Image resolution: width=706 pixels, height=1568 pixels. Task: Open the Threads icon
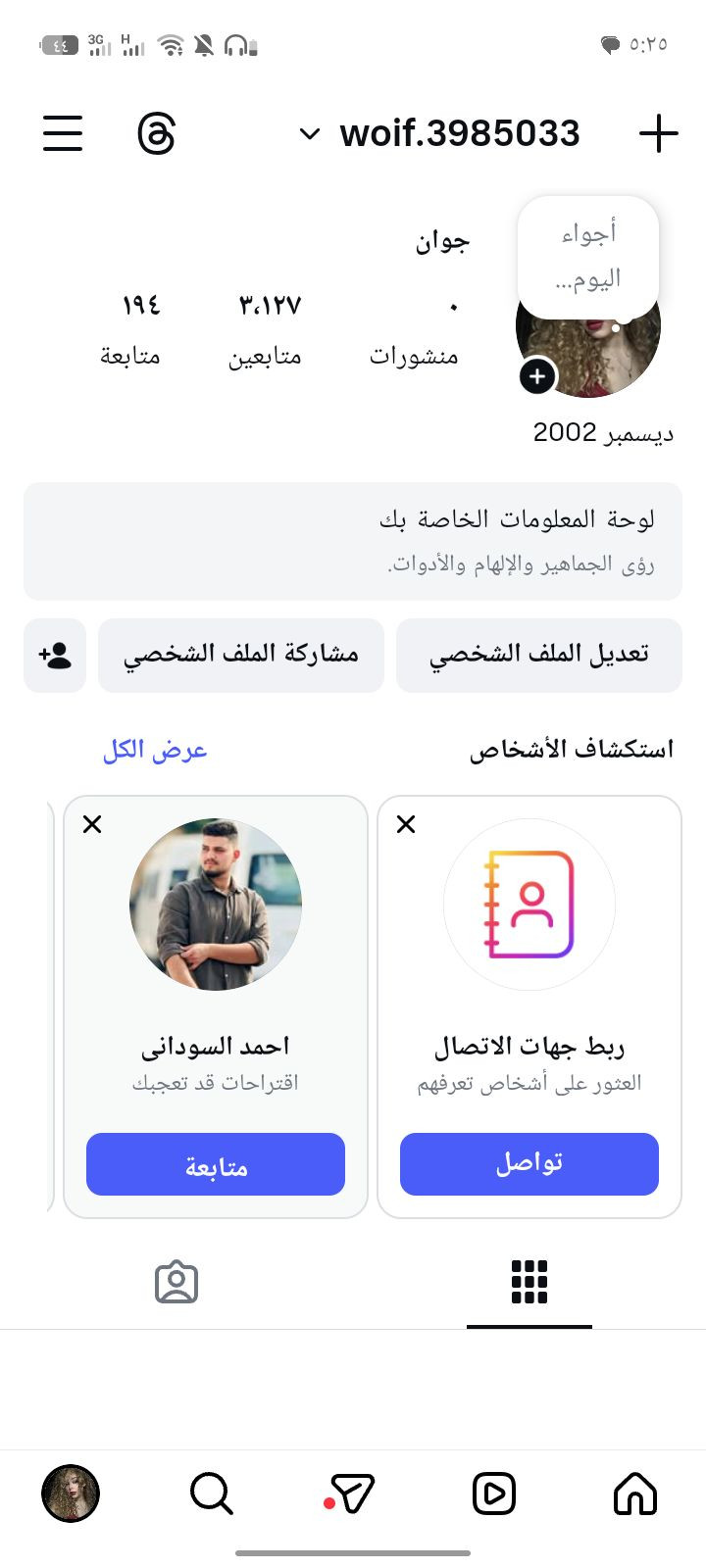click(x=157, y=133)
